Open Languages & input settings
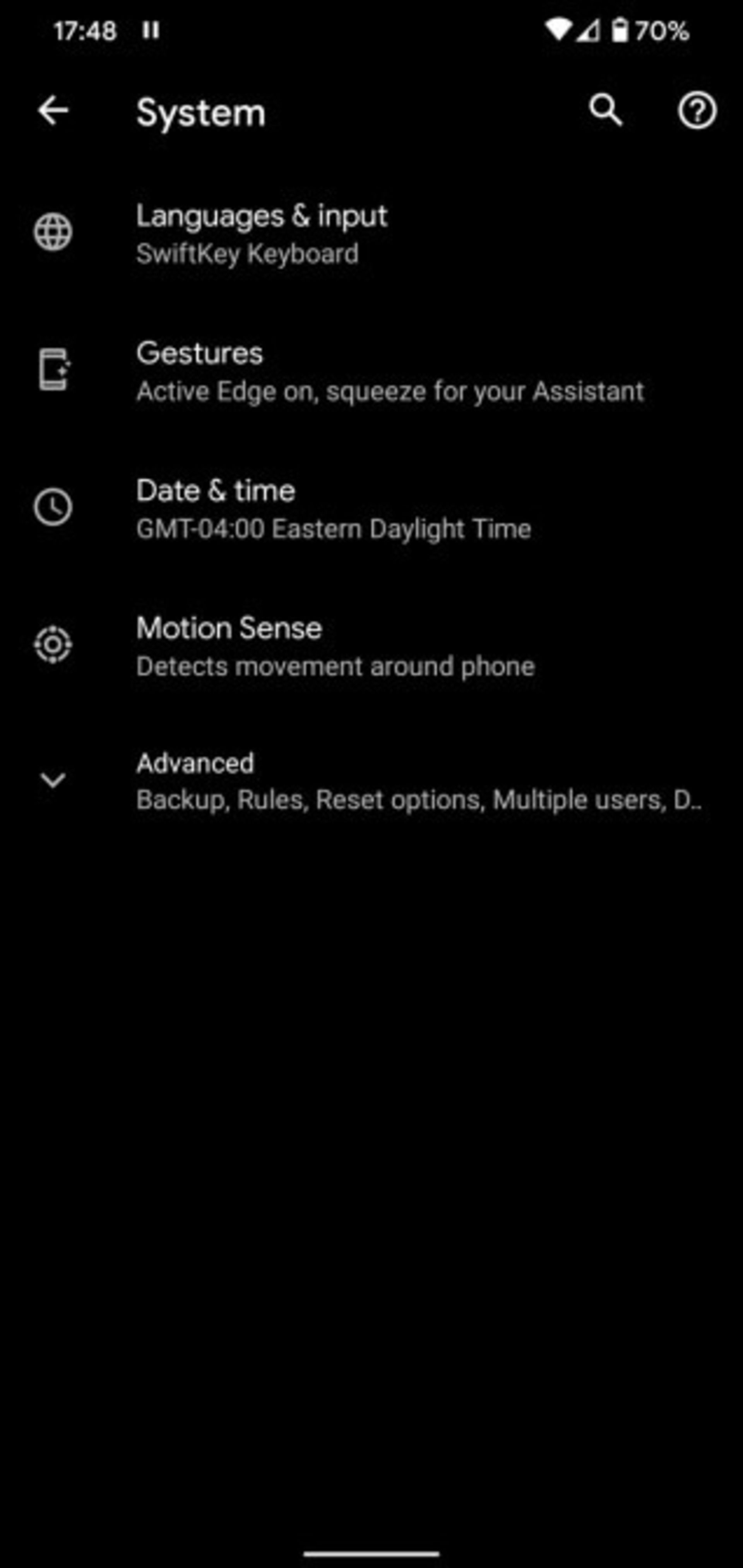The width and height of the screenshot is (743, 1568). click(x=262, y=234)
